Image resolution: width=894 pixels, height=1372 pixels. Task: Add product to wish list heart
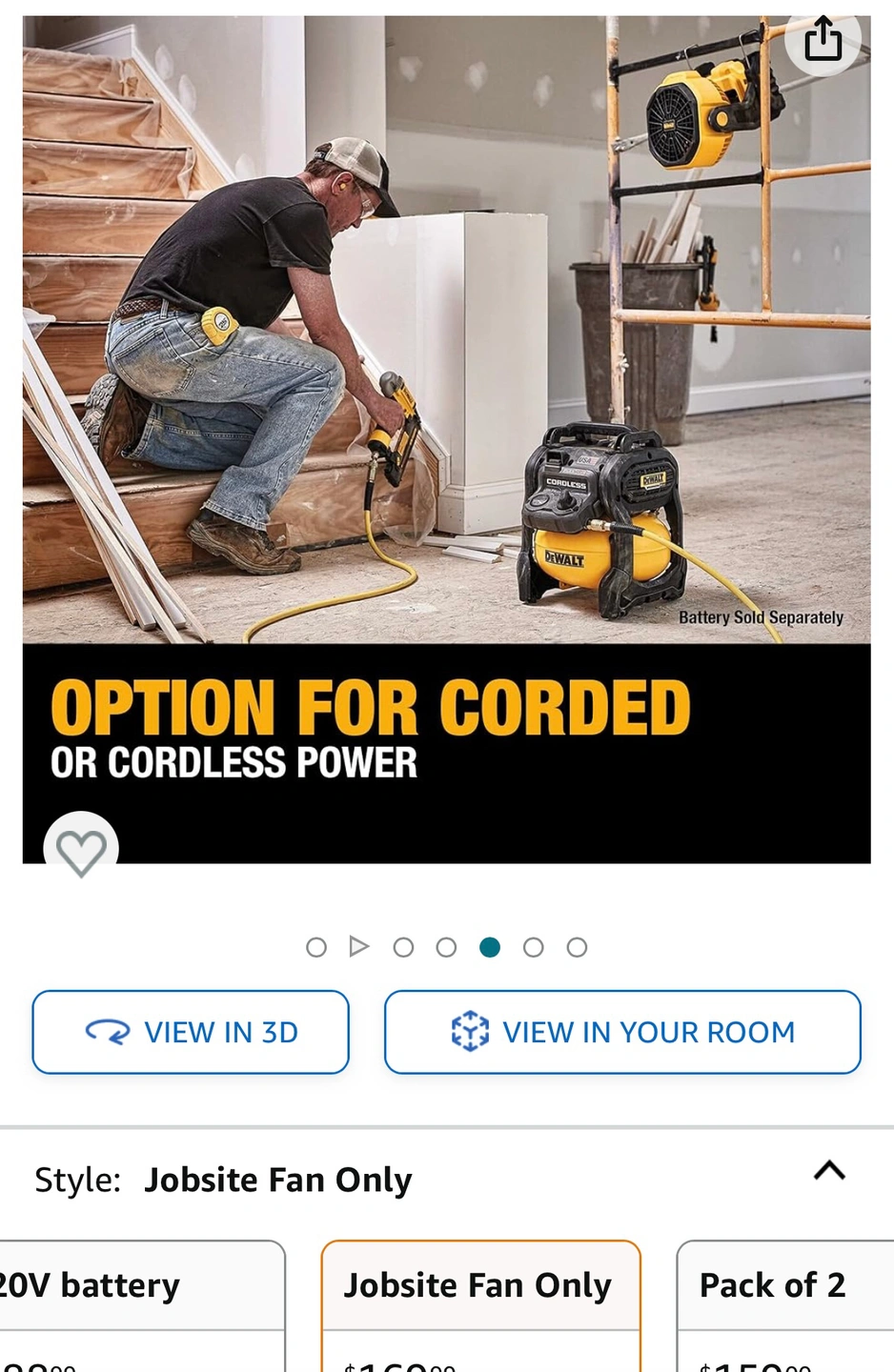pyautogui.click(x=81, y=849)
